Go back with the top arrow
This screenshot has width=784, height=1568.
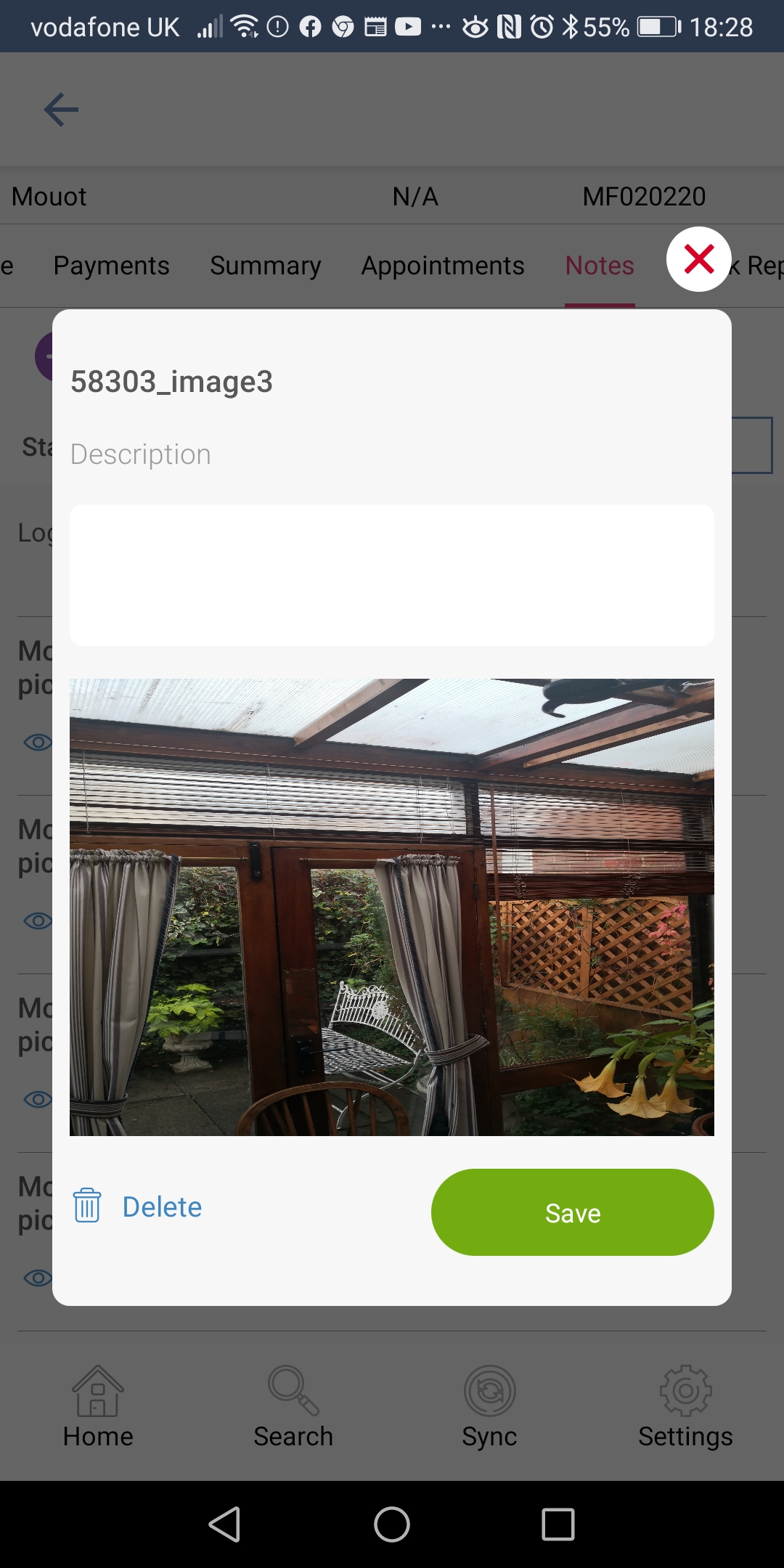pos(61,110)
